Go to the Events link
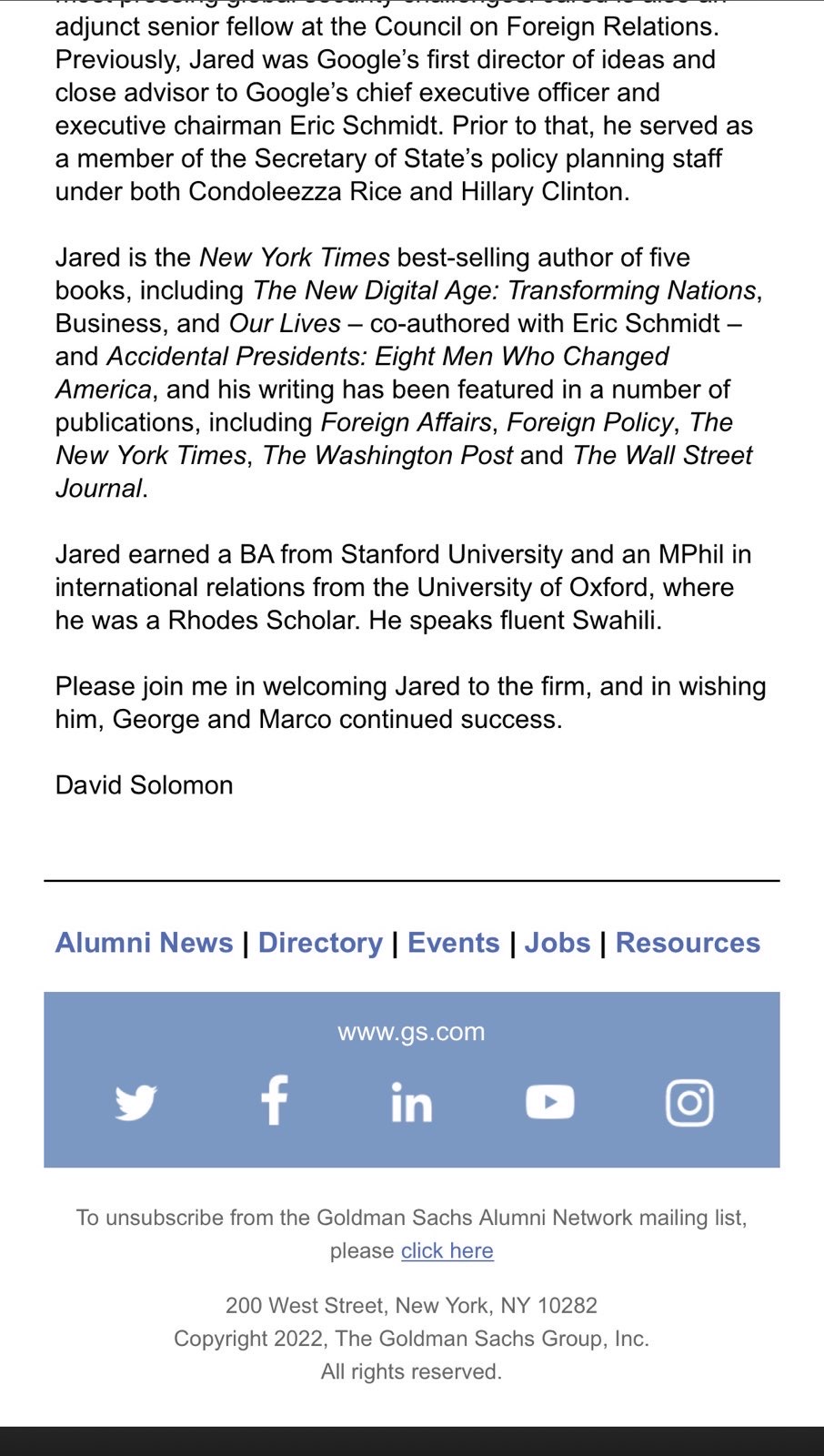Viewport: 824px width, 1456px height. [453, 943]
